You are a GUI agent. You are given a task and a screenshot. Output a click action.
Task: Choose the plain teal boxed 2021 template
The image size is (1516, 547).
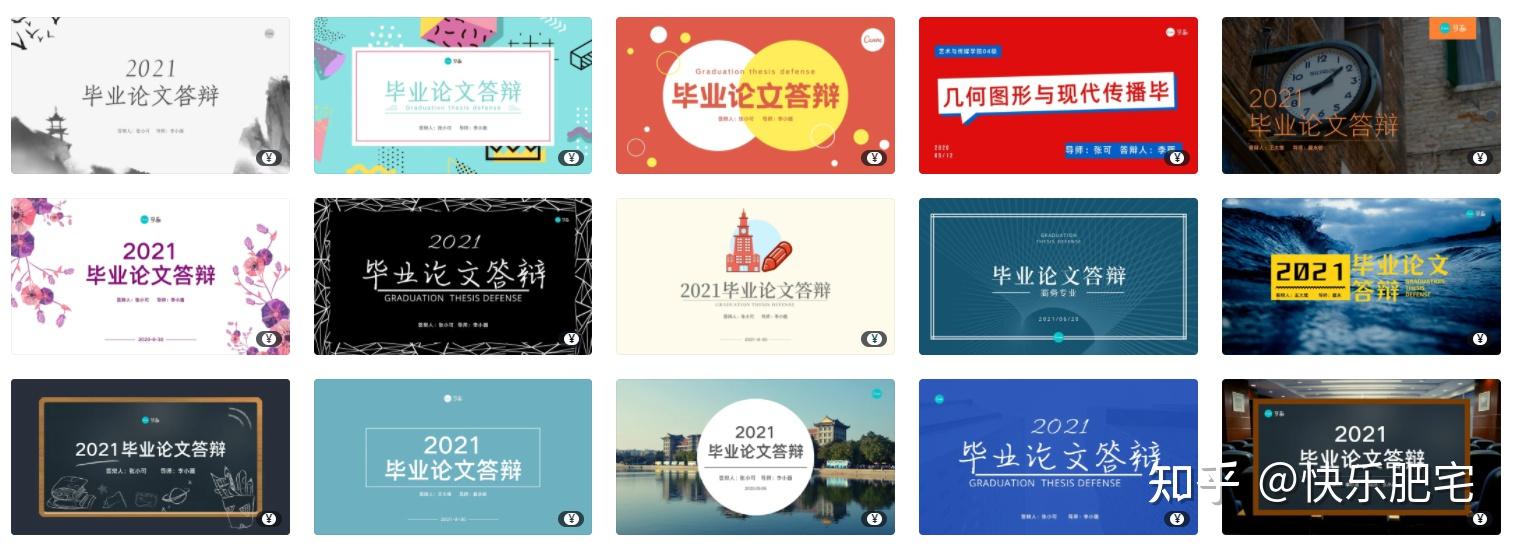click(453, 457)
